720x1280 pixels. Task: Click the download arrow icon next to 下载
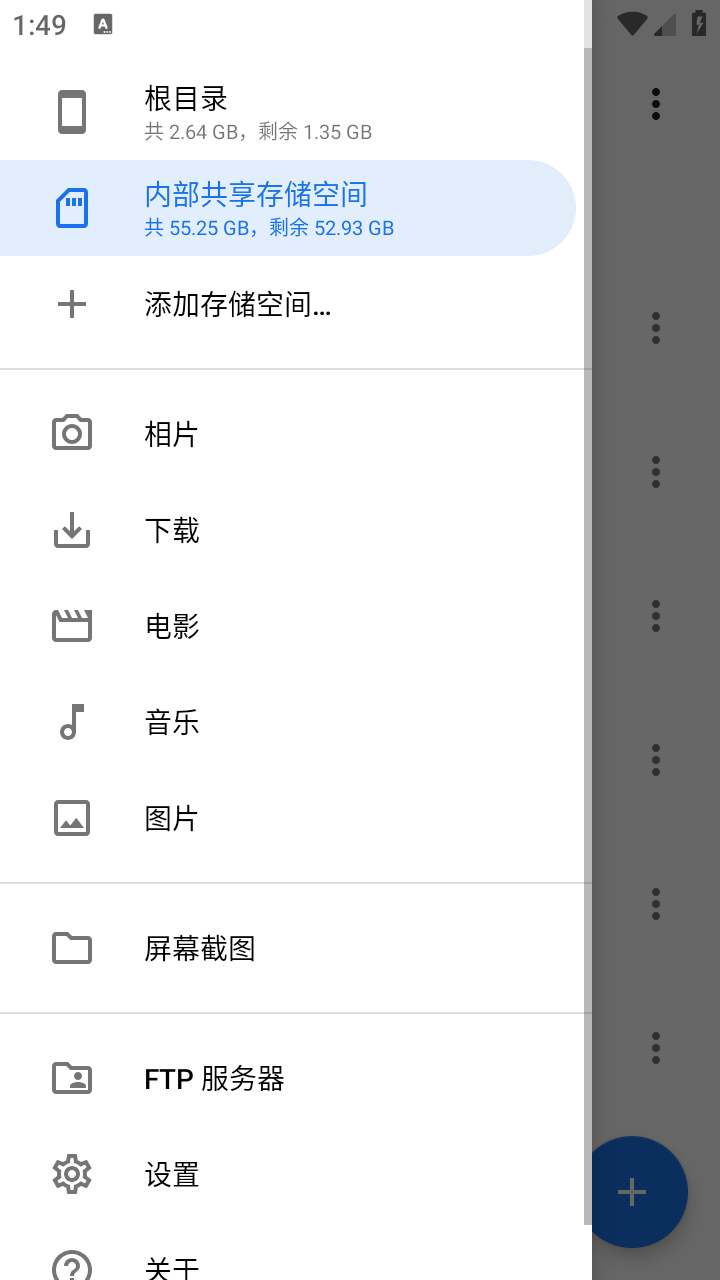point(71,530)
